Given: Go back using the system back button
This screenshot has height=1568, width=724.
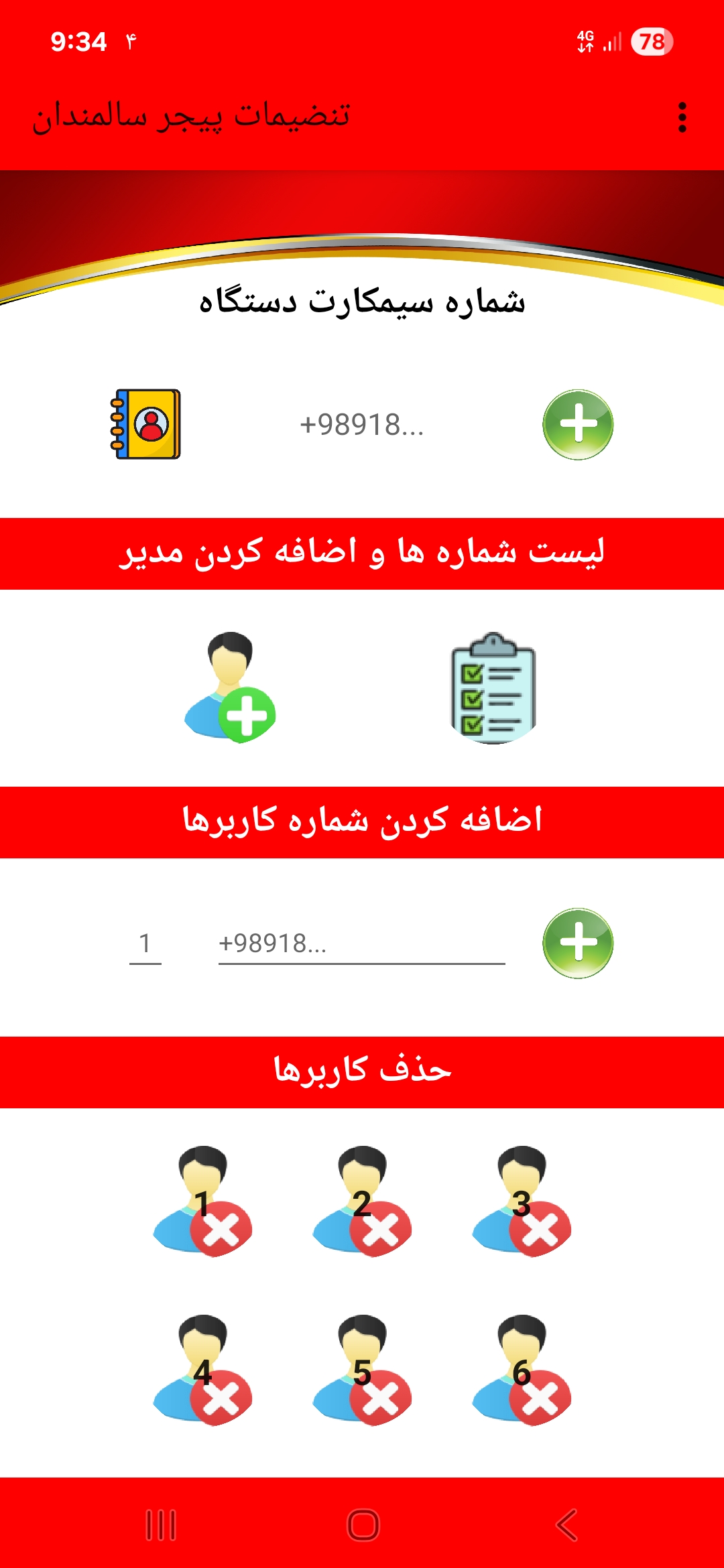Looking at the screenshot, I should click(x=566, y=1525).
